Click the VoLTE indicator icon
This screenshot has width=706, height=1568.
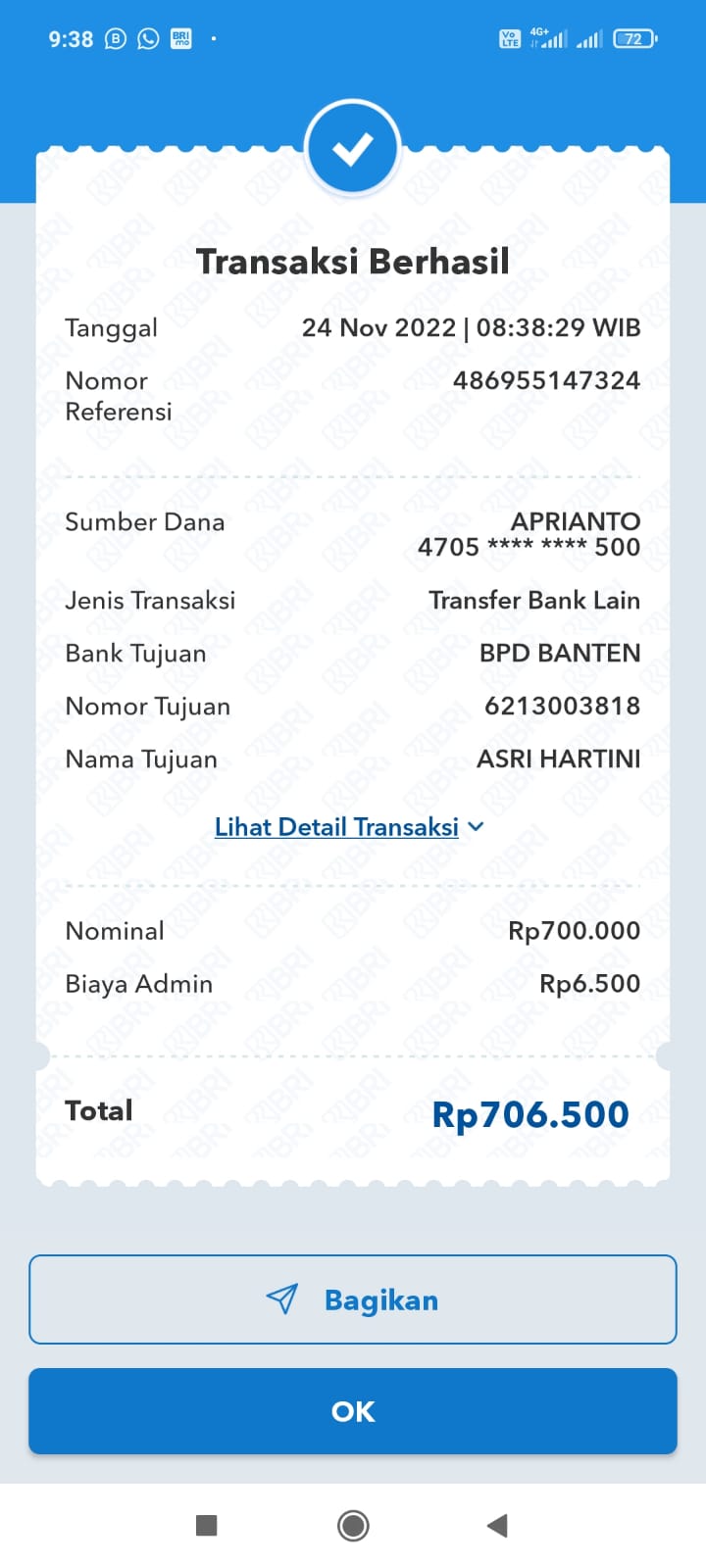pyautogui.click(x=509, y=39)
